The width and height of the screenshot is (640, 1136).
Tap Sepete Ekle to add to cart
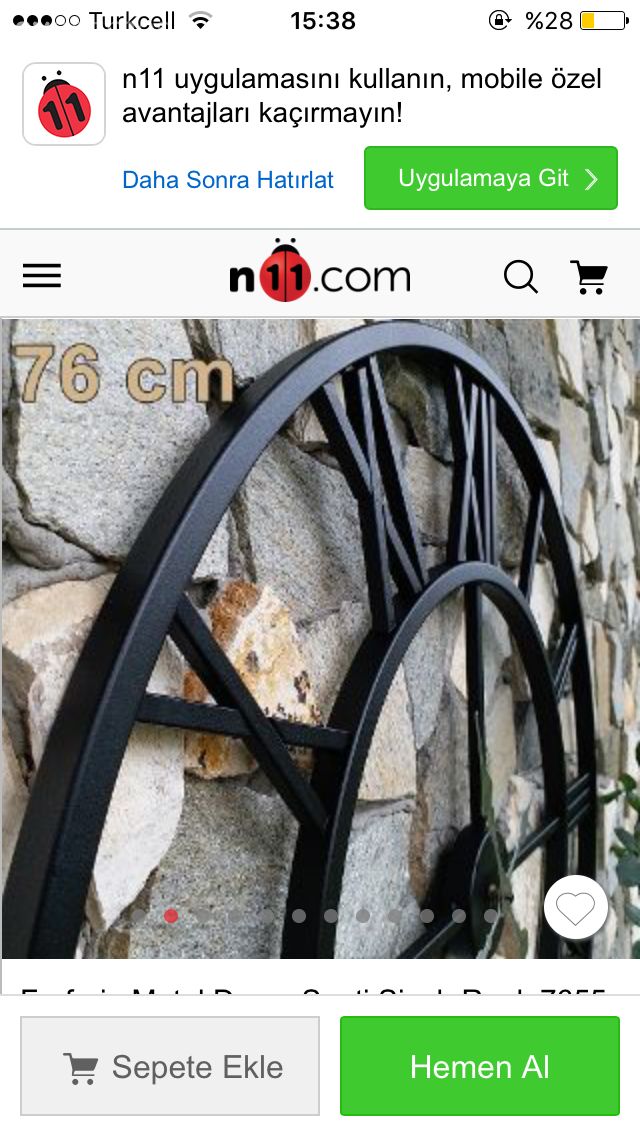pos(170,1066)
